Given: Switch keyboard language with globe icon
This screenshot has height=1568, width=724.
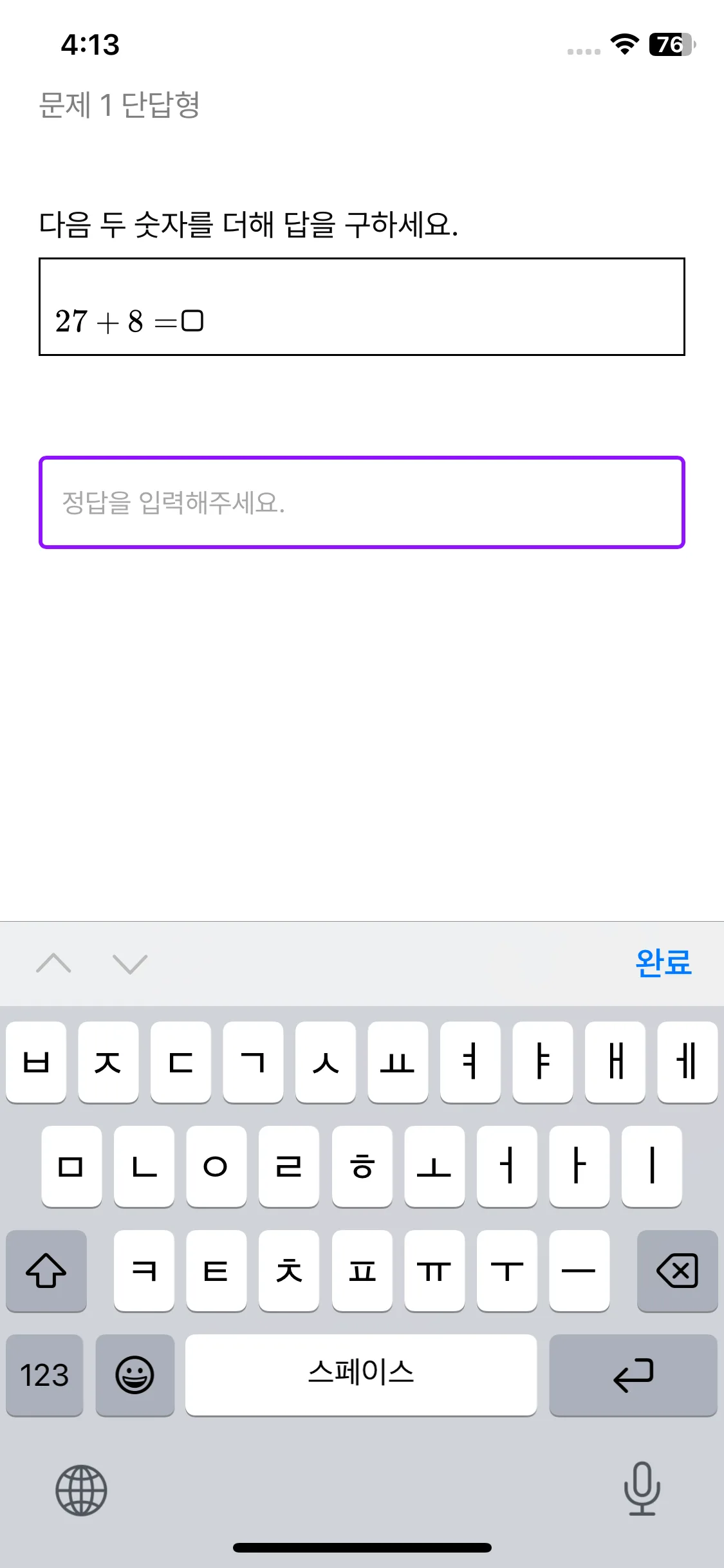Looking at the screenshot, I should click(x=81, y=1490).
